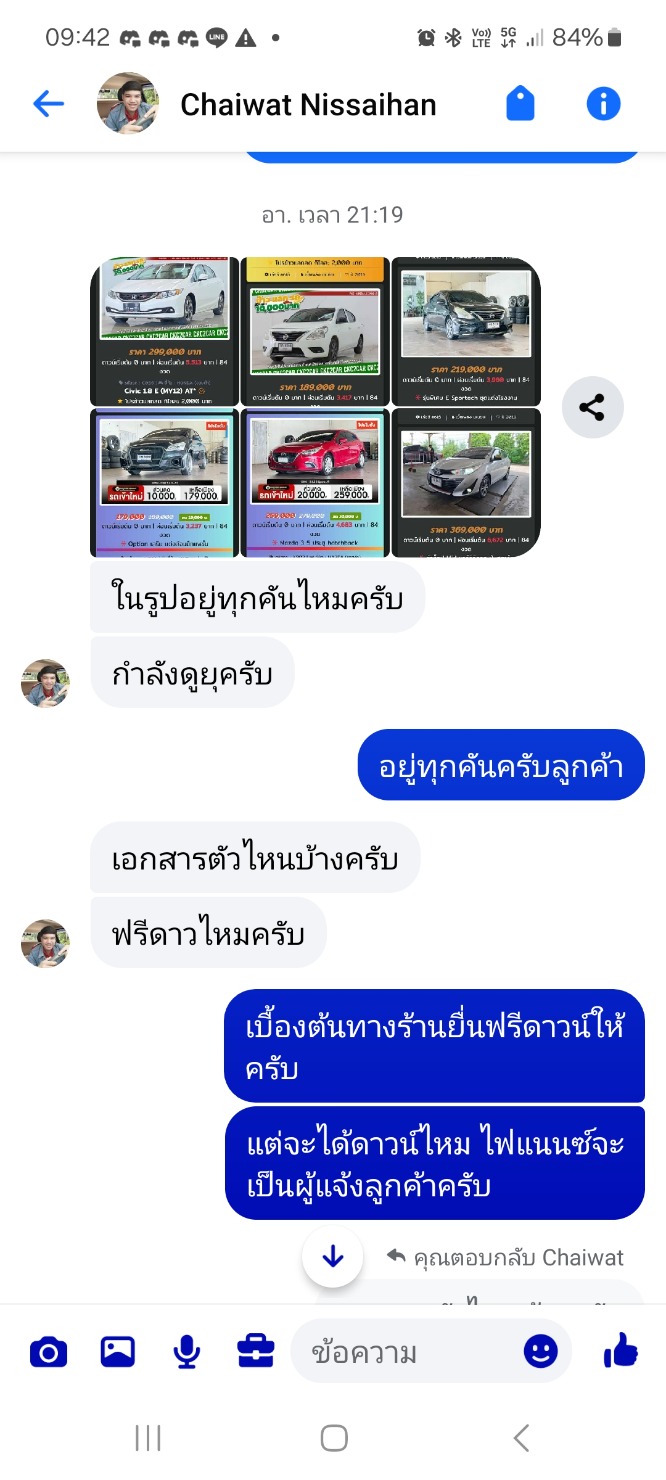Open the red Mazda car photo
This screenshot has width=666, height=1480.
pos(315,480)
